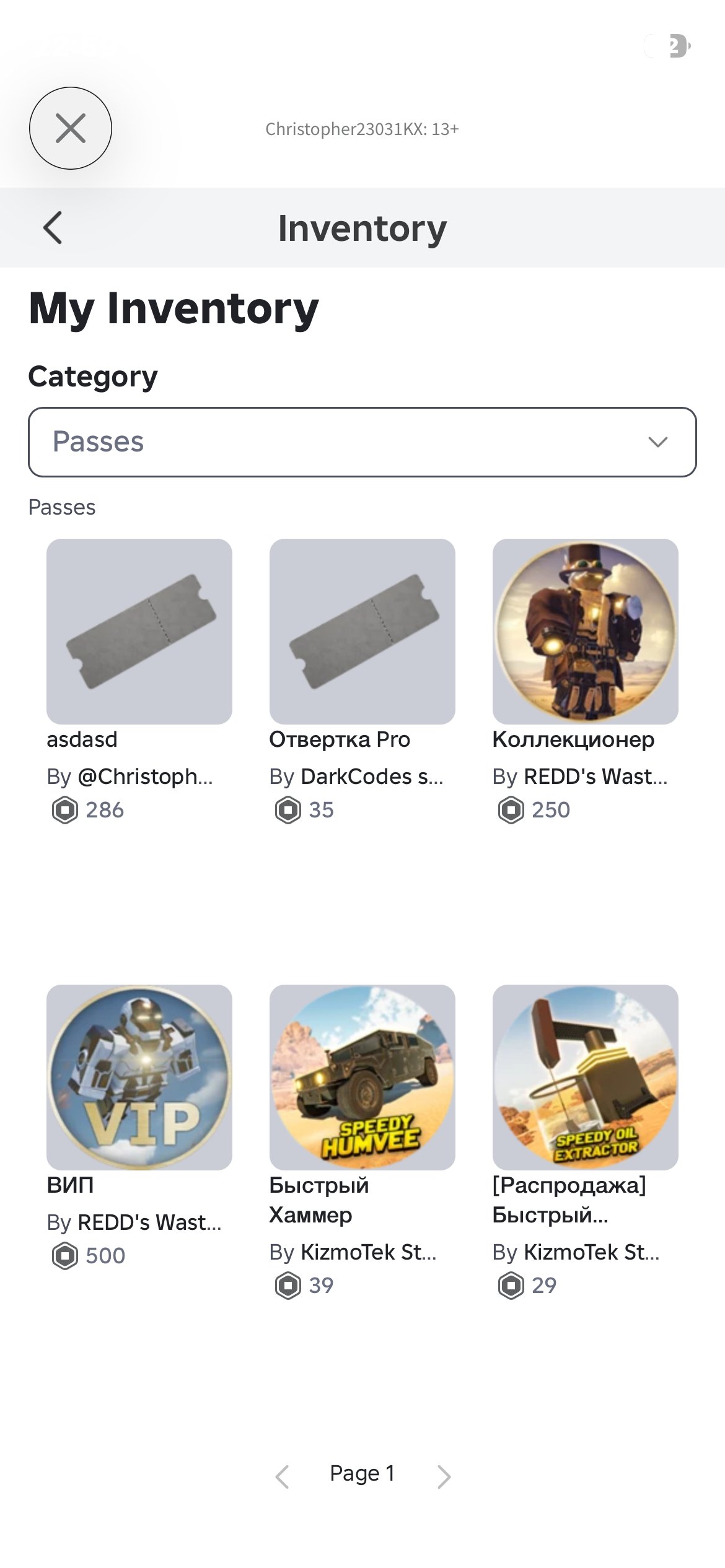The image size is (725, 1568).
Task: Open the [Распродажа] Быстрый pass
Action: (586, 1078)
